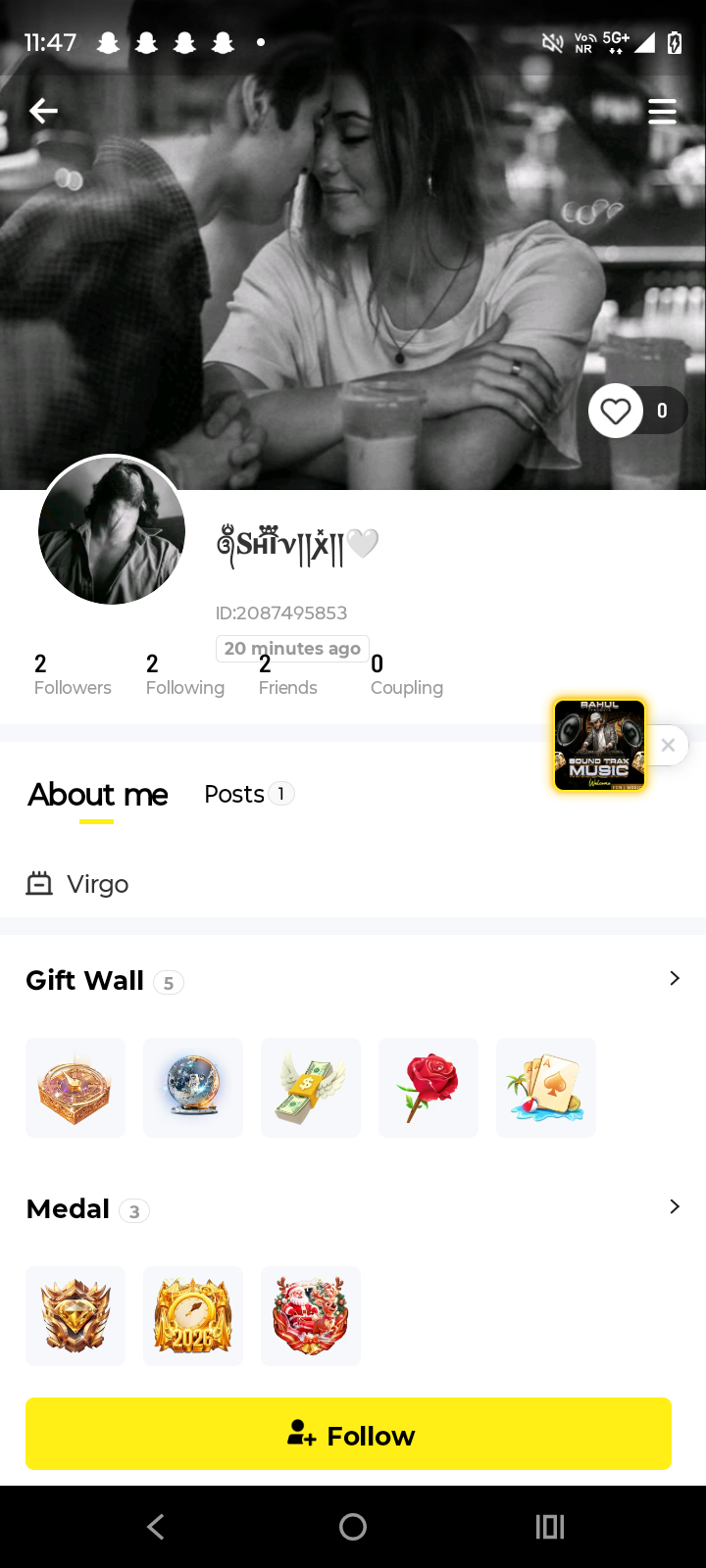Image resolution: width=706 pixels, height=1568 pixels.
Task: Dismiss the floating music room widget
Action: pyautogui.click(x=668, y=745)
